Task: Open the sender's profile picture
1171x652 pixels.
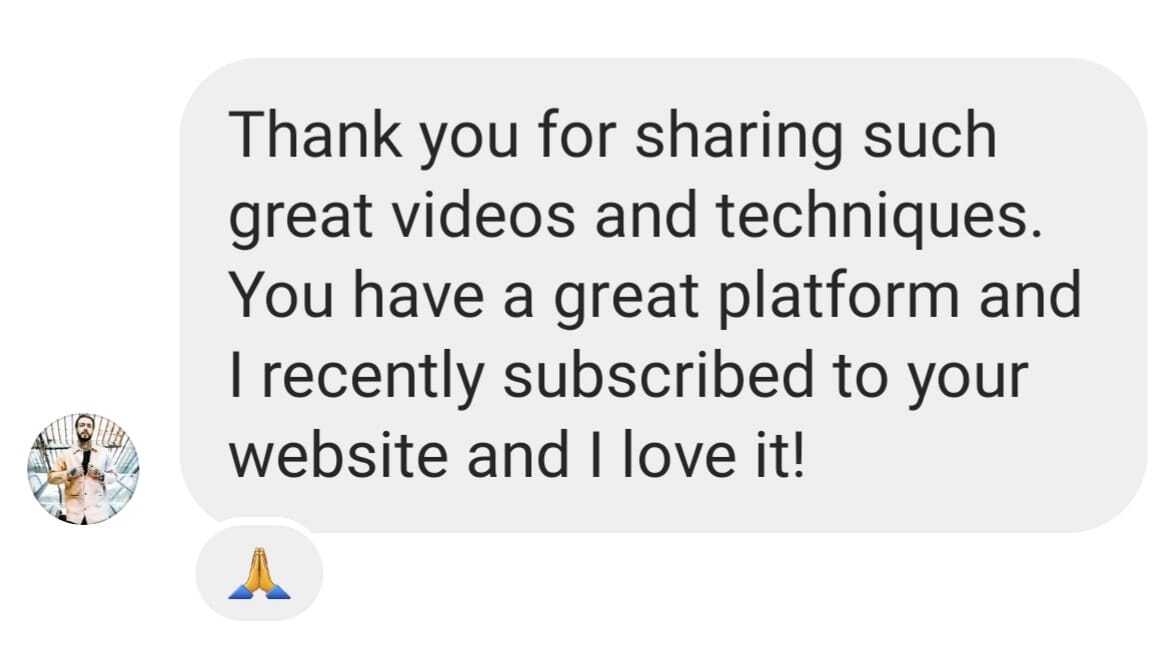Action: [x=83, y=468]
